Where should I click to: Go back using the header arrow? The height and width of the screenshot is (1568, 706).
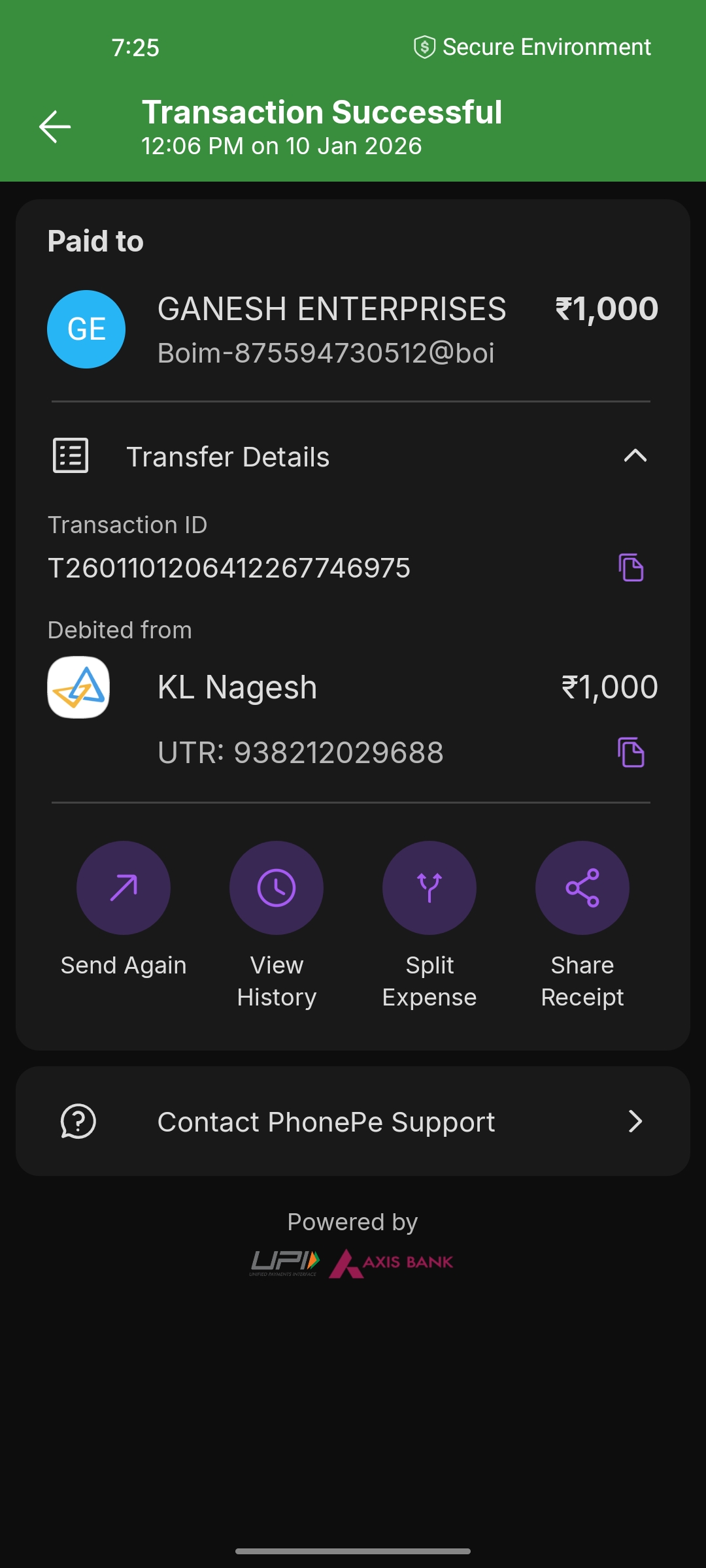(55, 127)
